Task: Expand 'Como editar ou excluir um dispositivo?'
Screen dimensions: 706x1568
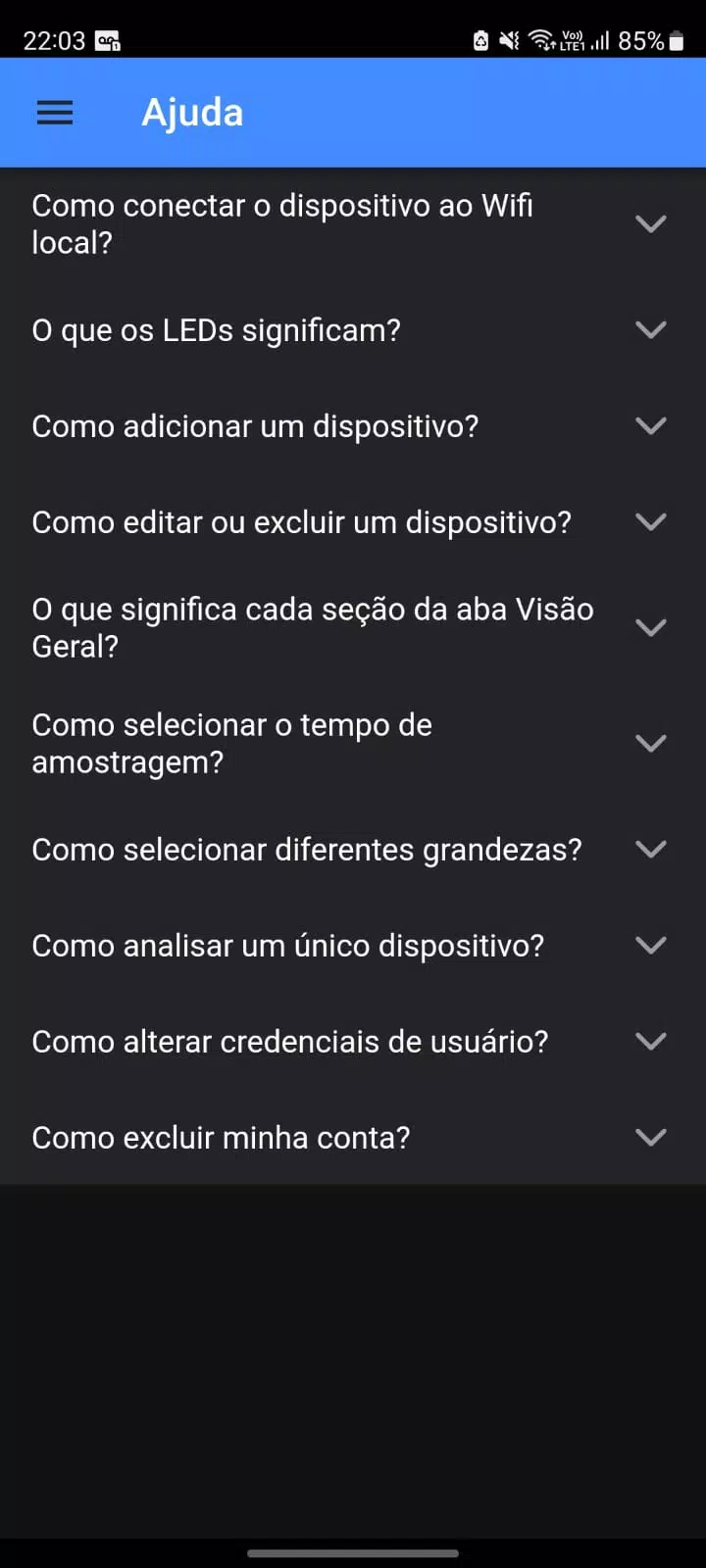Action: click(353, 522)
